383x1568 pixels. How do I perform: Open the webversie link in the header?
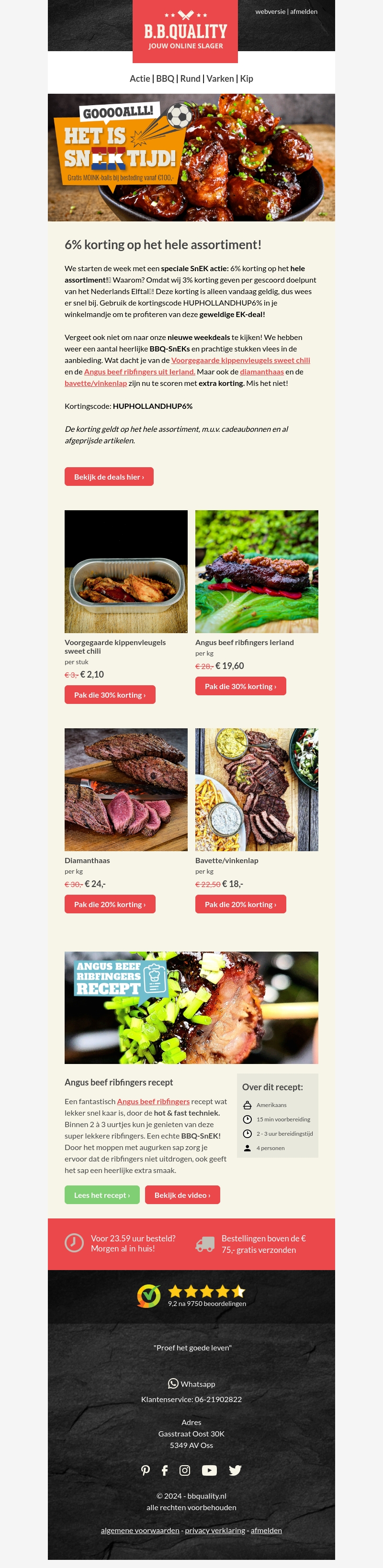pyautogui.click(x=270, y=11)
